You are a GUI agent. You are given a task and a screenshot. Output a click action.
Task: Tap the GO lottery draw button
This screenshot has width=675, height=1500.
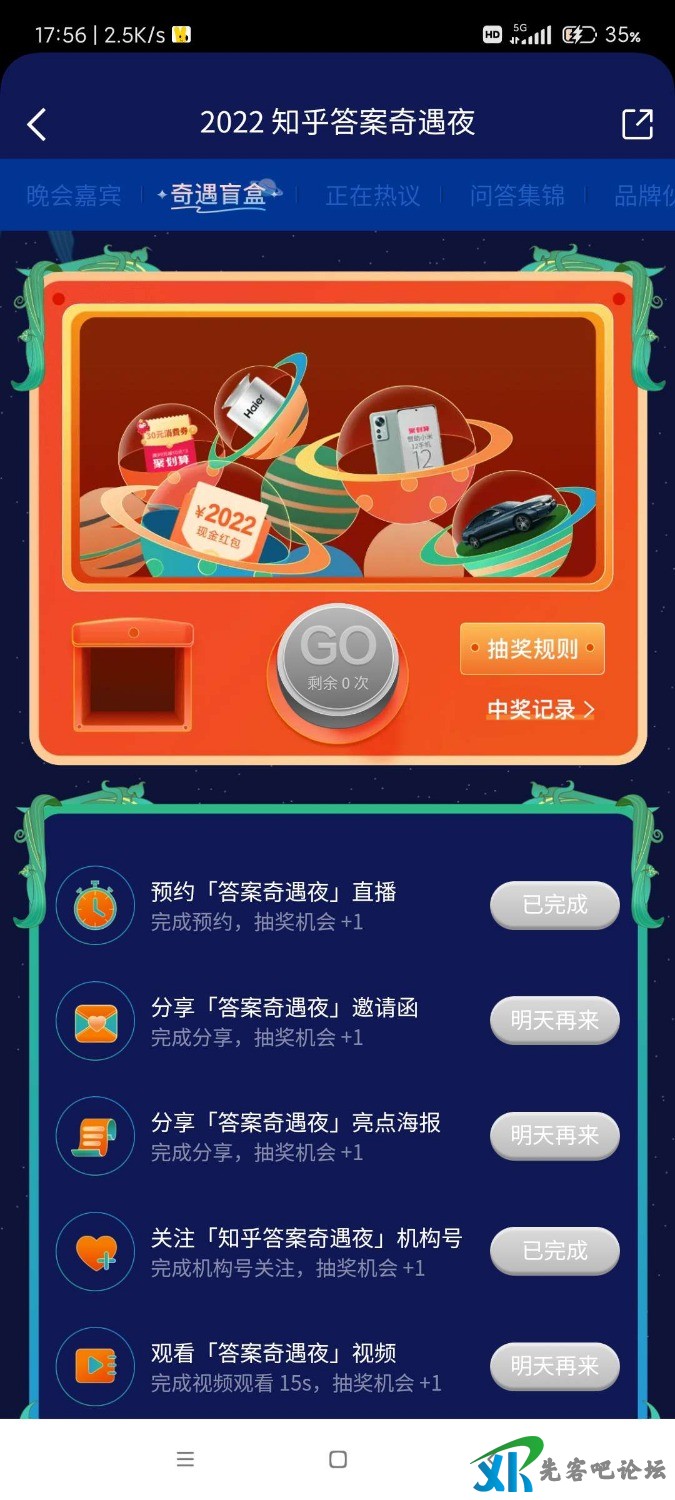pos(338,658)
